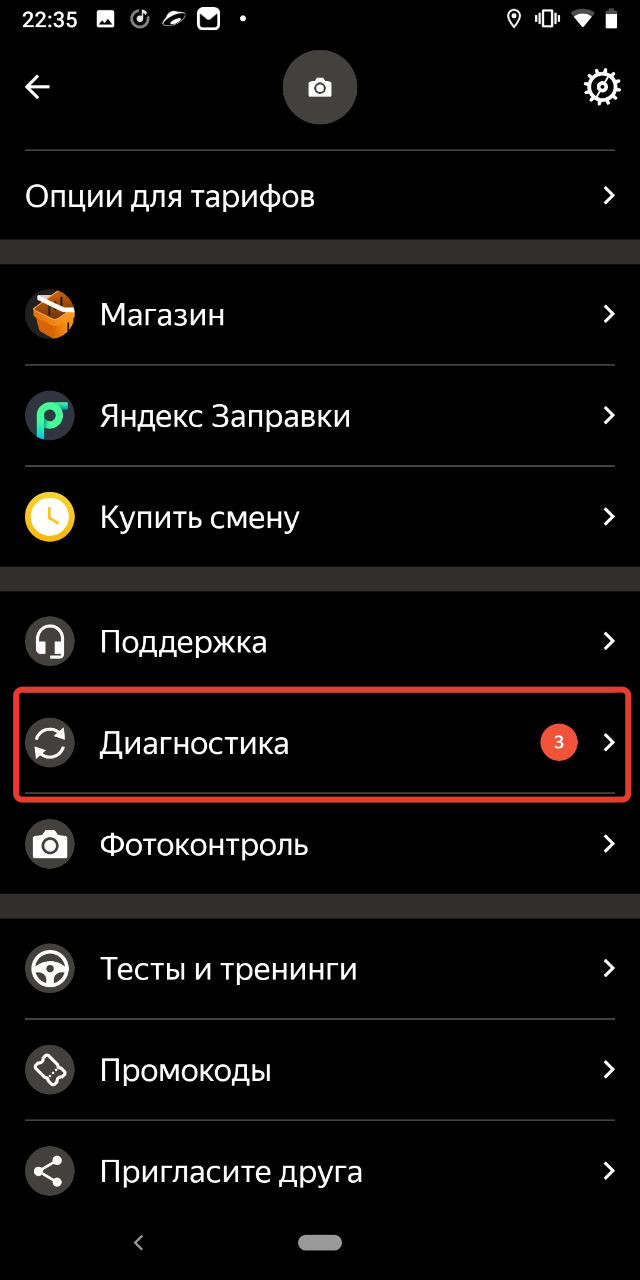Open Опции для тарифов
Screen dimensions: 640x1280
click(320, 196)
